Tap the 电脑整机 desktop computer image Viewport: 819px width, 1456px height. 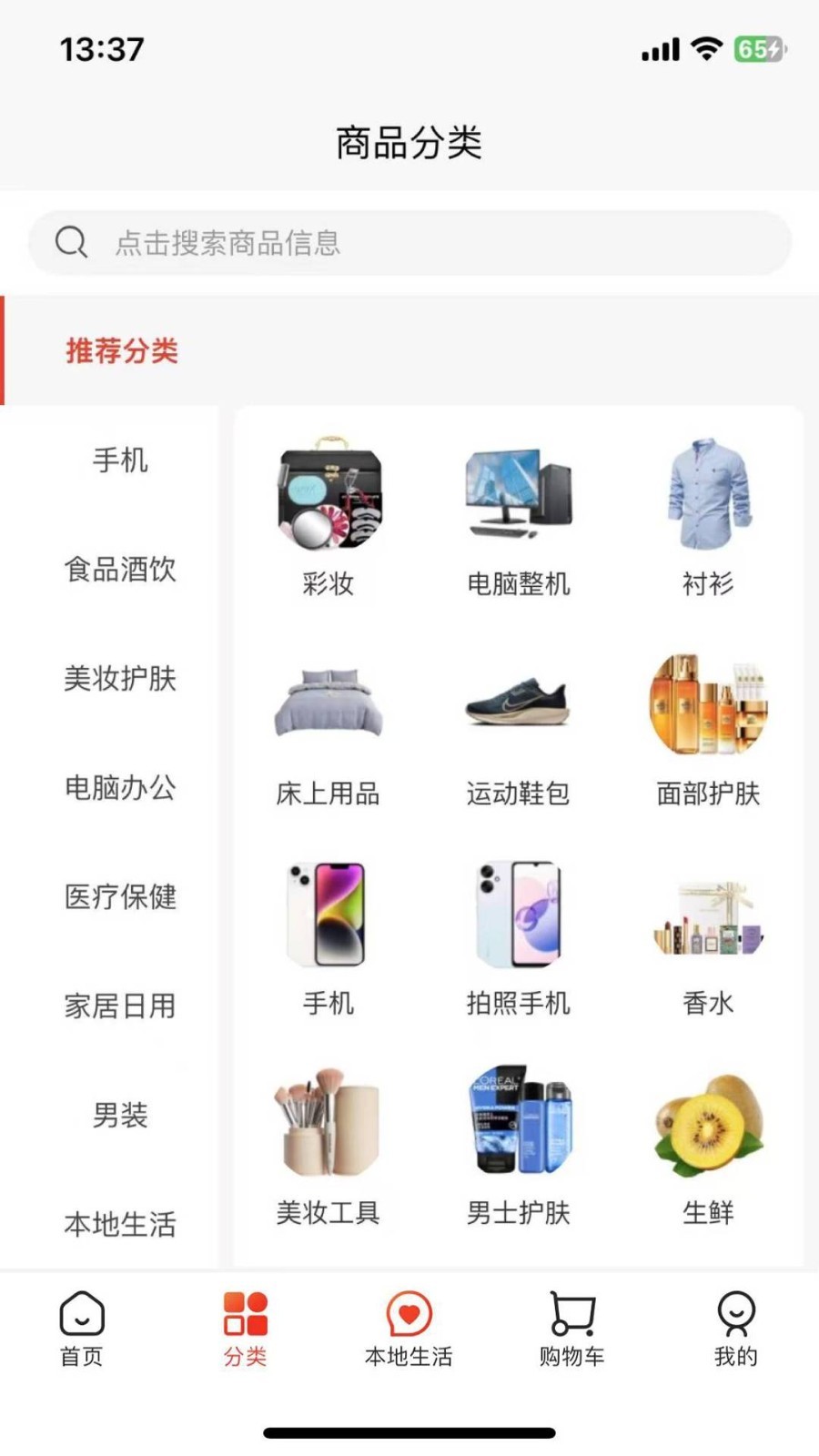coord(519,496)
